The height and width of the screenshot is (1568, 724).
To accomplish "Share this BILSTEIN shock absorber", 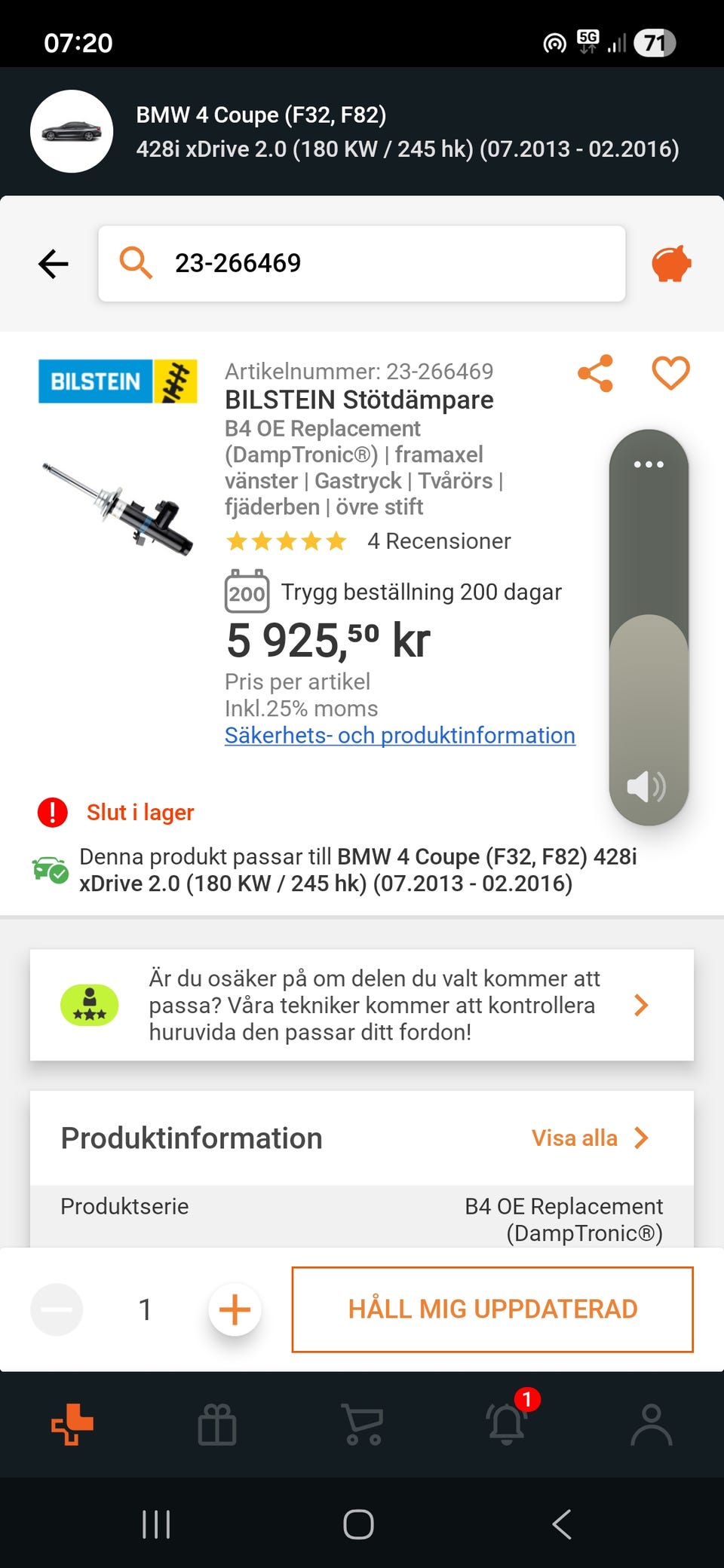I will pyautogui.click(x=595, y=373).
